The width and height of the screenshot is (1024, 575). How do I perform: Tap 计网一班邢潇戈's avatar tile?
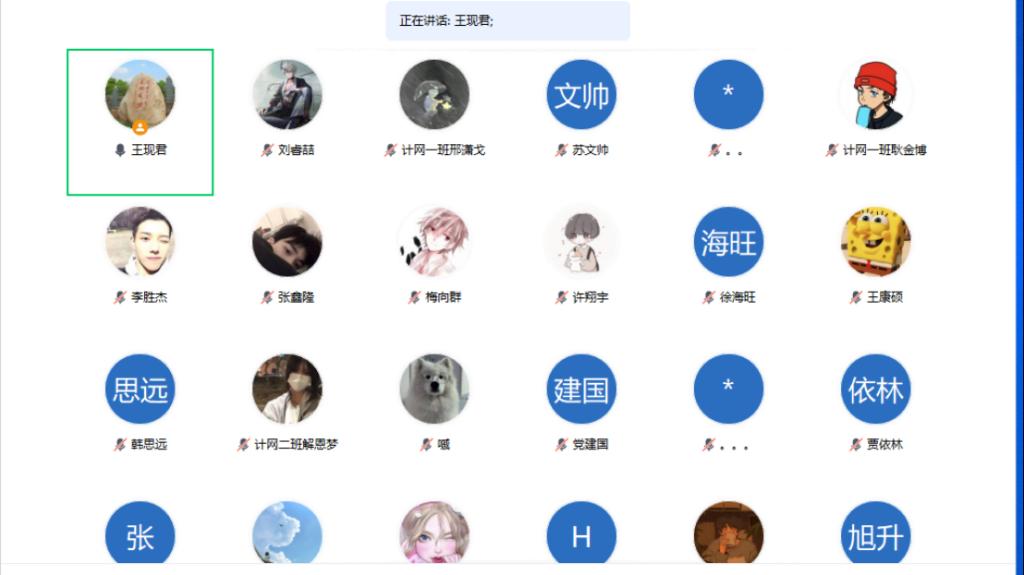[434, 95]
